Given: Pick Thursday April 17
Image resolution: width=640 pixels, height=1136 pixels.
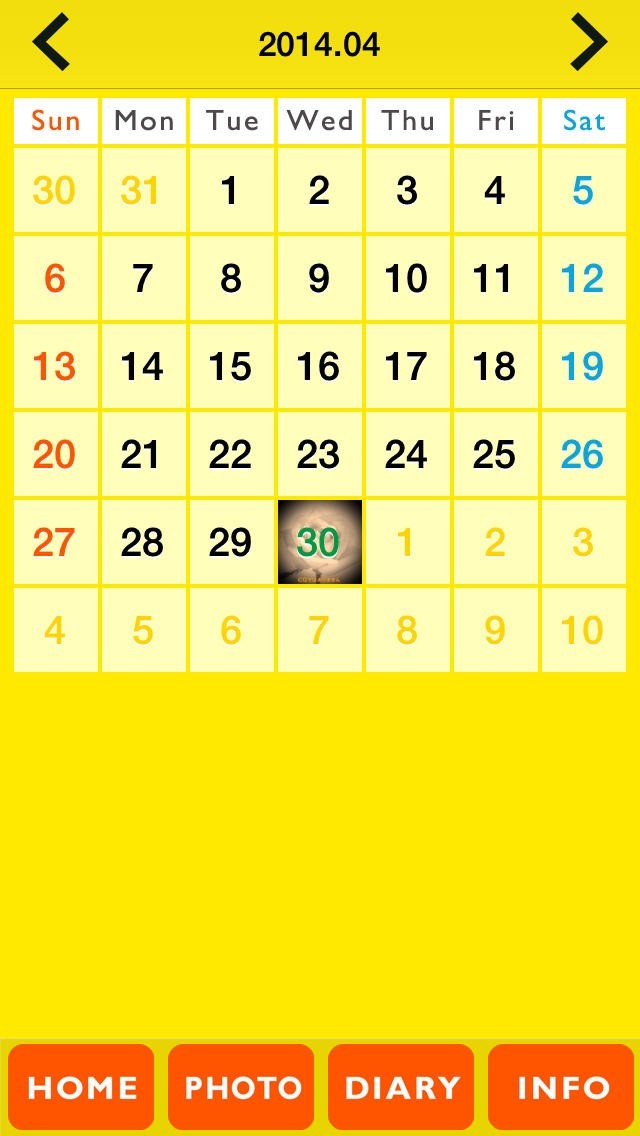Looking at the screenshot, I should (x=407, y=366).
